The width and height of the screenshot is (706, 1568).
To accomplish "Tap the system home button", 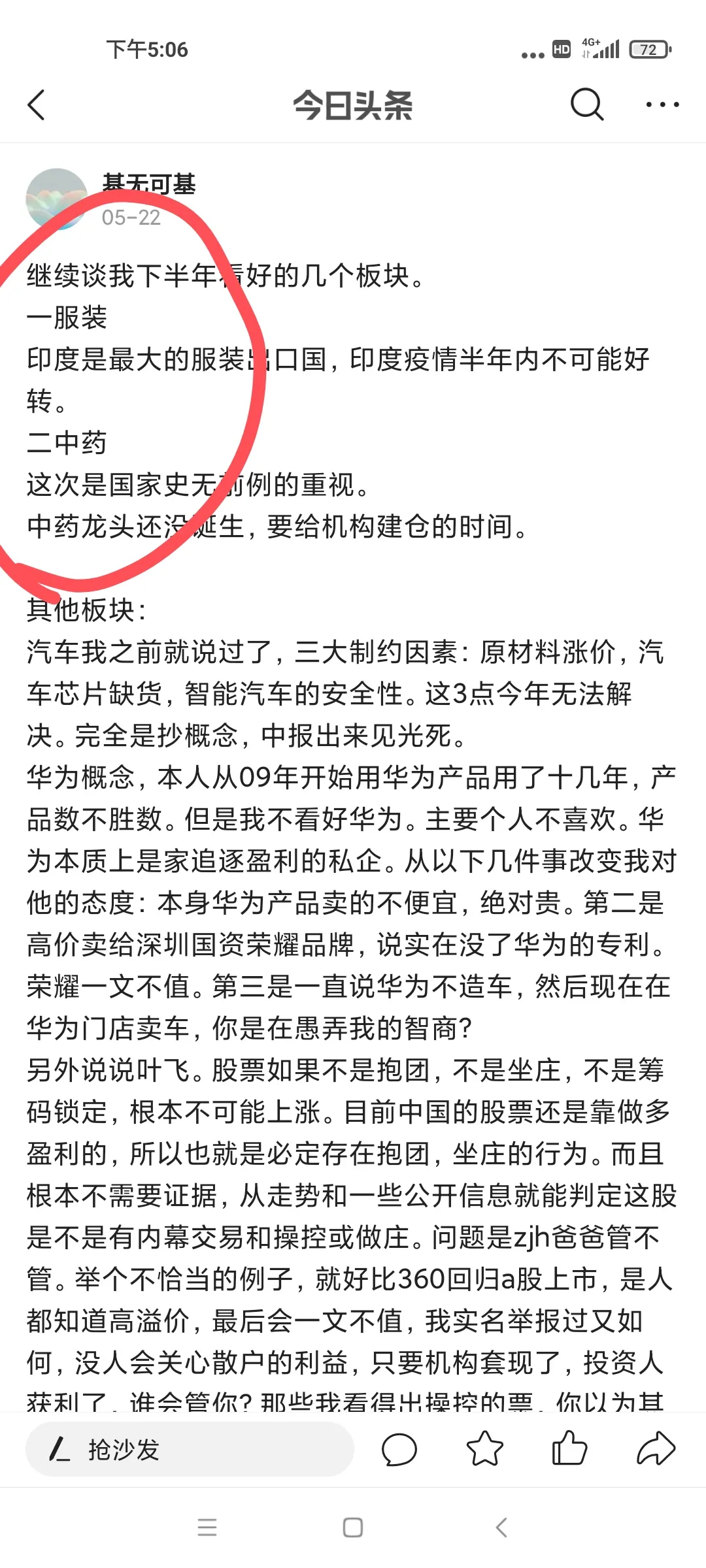I will tap(353, 1527).
